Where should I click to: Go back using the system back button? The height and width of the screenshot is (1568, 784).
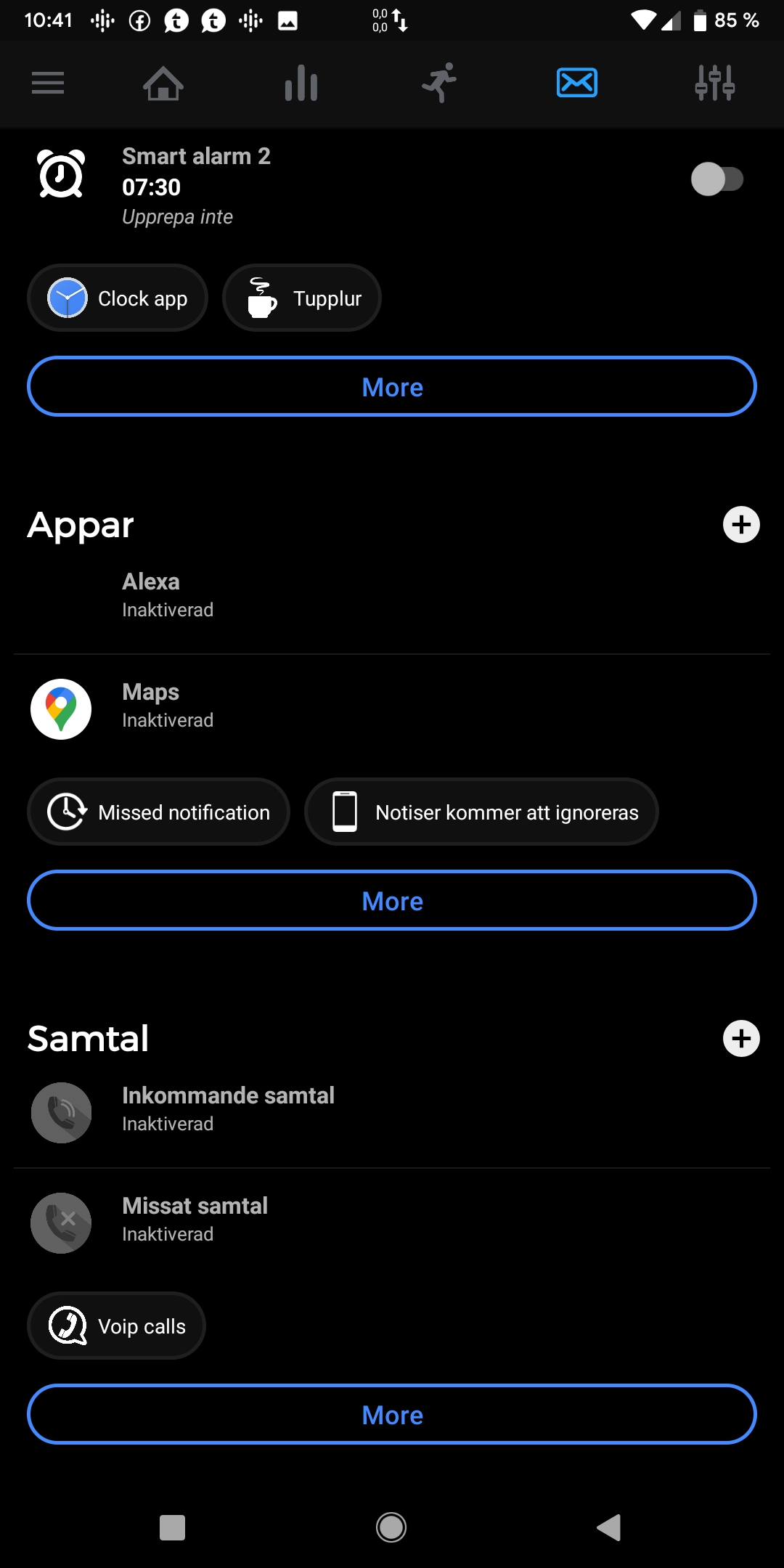pyautogui.click(x=608, y=1527)
